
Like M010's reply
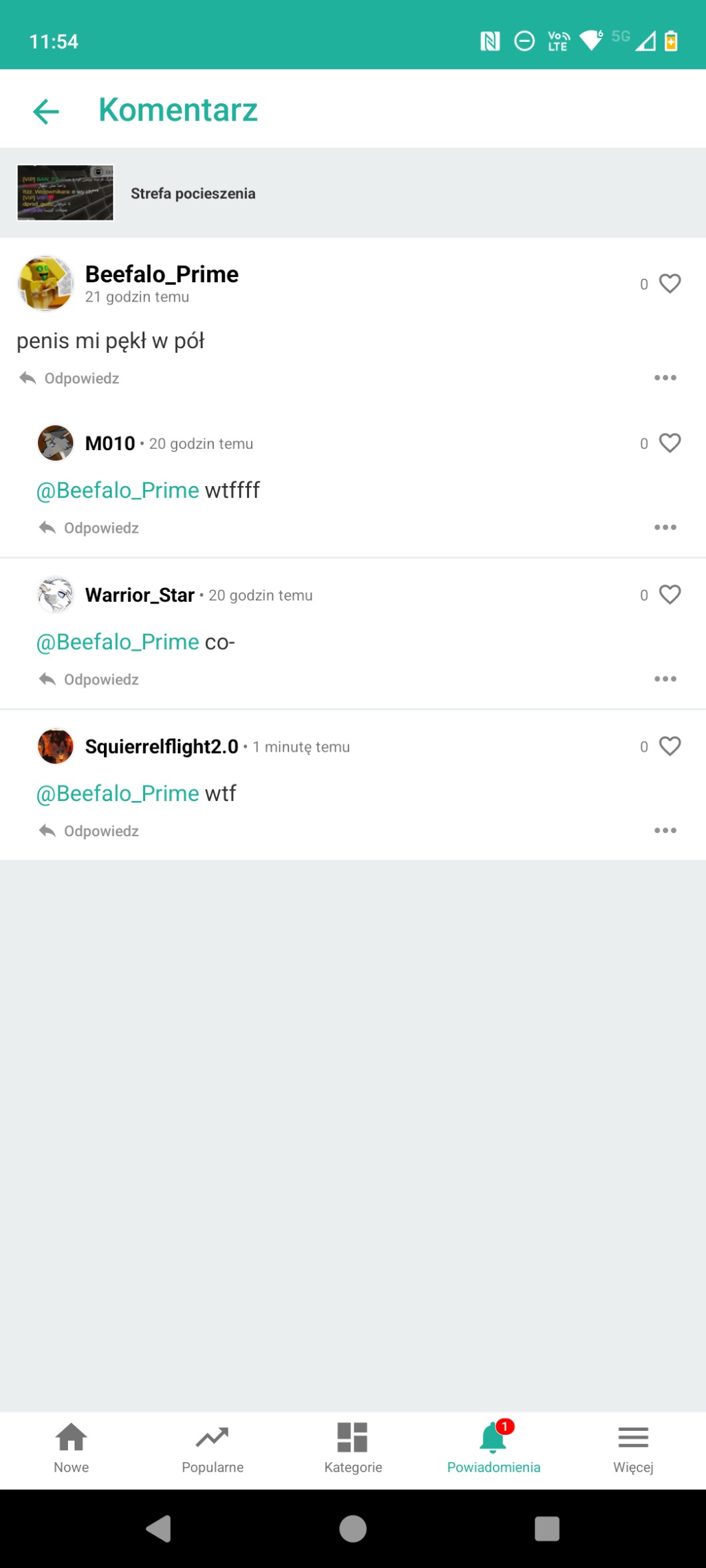pyautogui.click(x=669, y=443)
